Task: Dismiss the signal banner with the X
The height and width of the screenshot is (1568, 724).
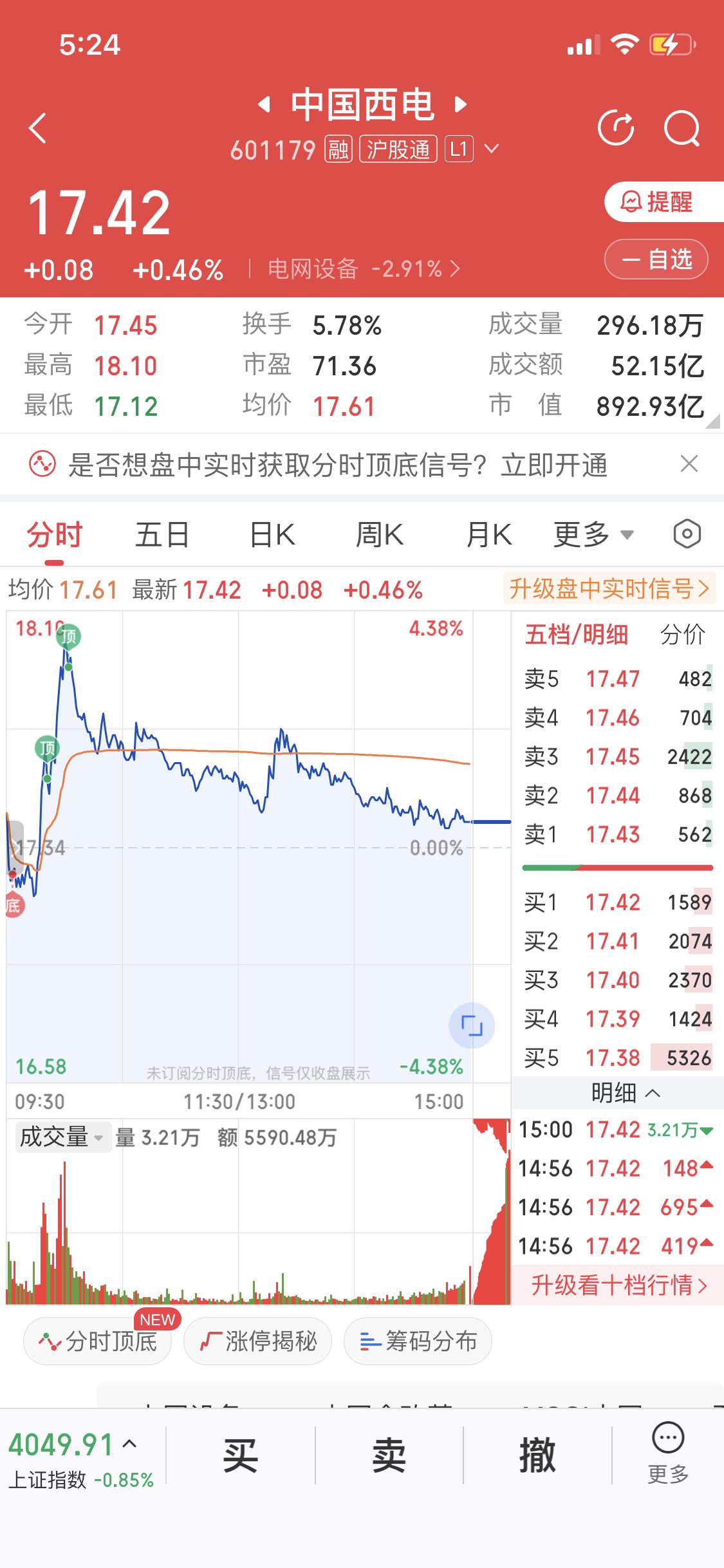Action: pyautogui.click(x=688, y=463)
